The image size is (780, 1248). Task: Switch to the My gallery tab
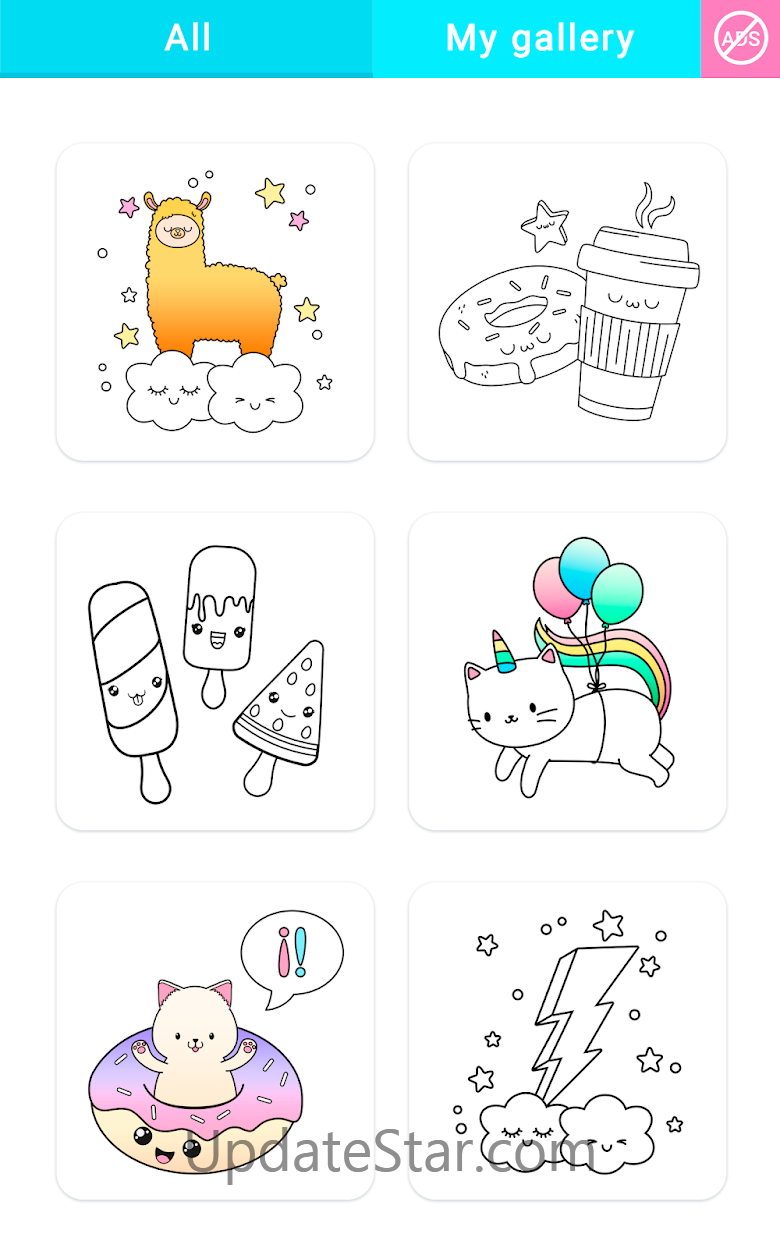coord(538,38)
